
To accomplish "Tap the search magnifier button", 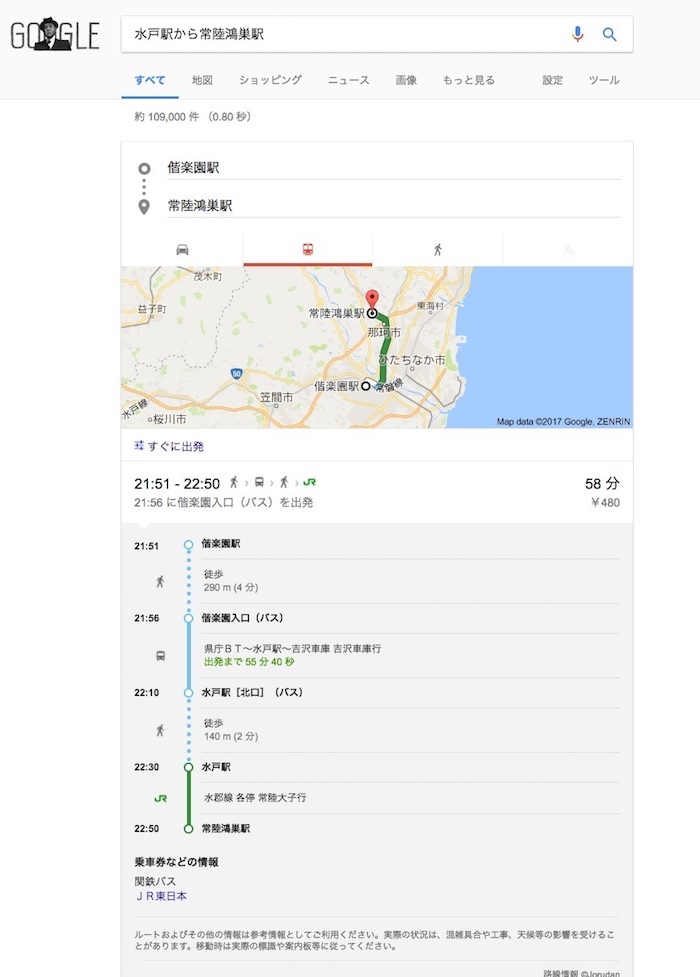I will pyautogui.click(x=609, y=34).
